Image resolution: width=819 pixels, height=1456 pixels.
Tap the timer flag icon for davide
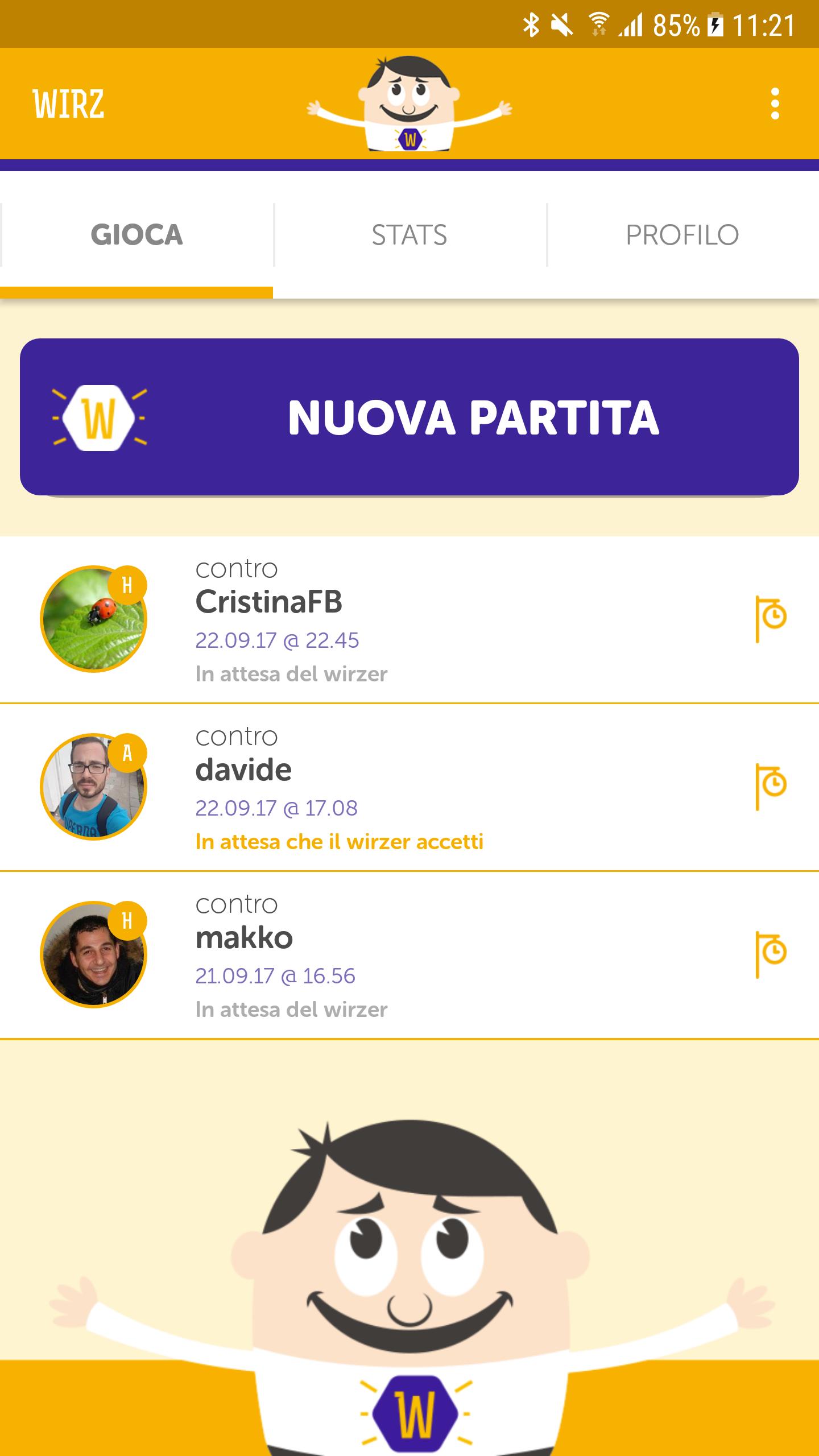click(771, 787)
